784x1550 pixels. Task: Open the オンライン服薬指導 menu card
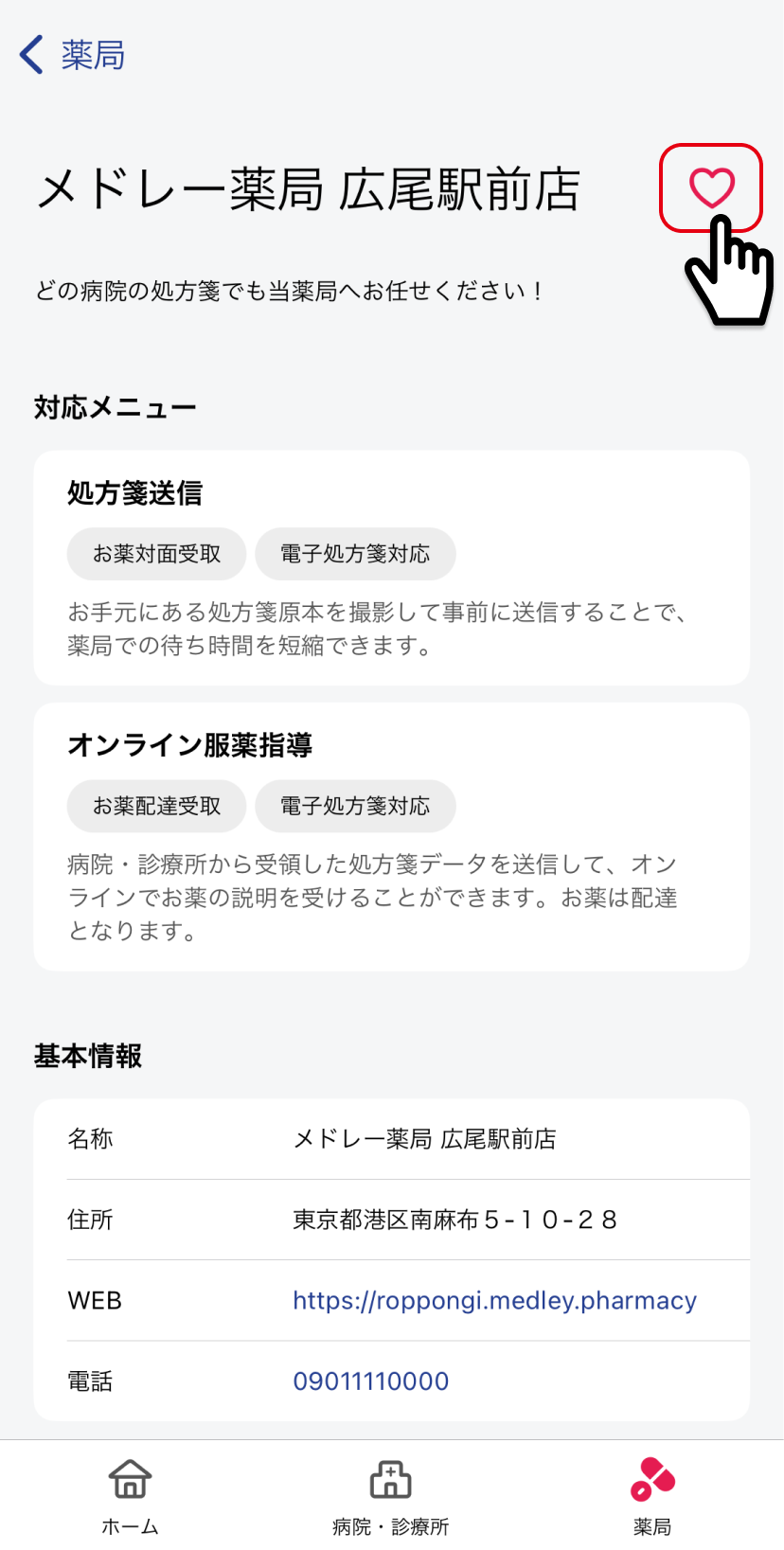click(x=391, y=837)
